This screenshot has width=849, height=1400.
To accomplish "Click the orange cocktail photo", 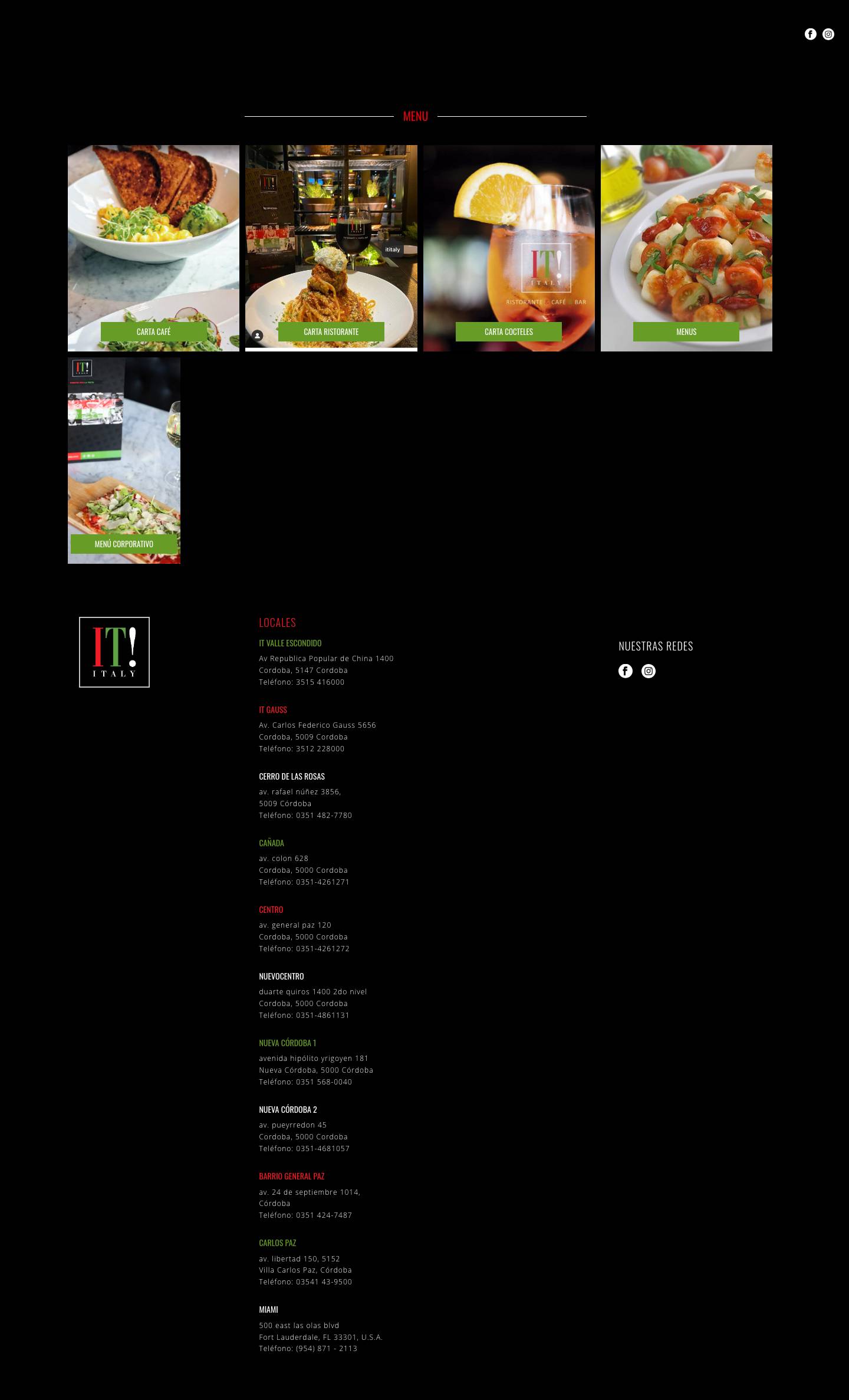I will click(x=509, y=236).
